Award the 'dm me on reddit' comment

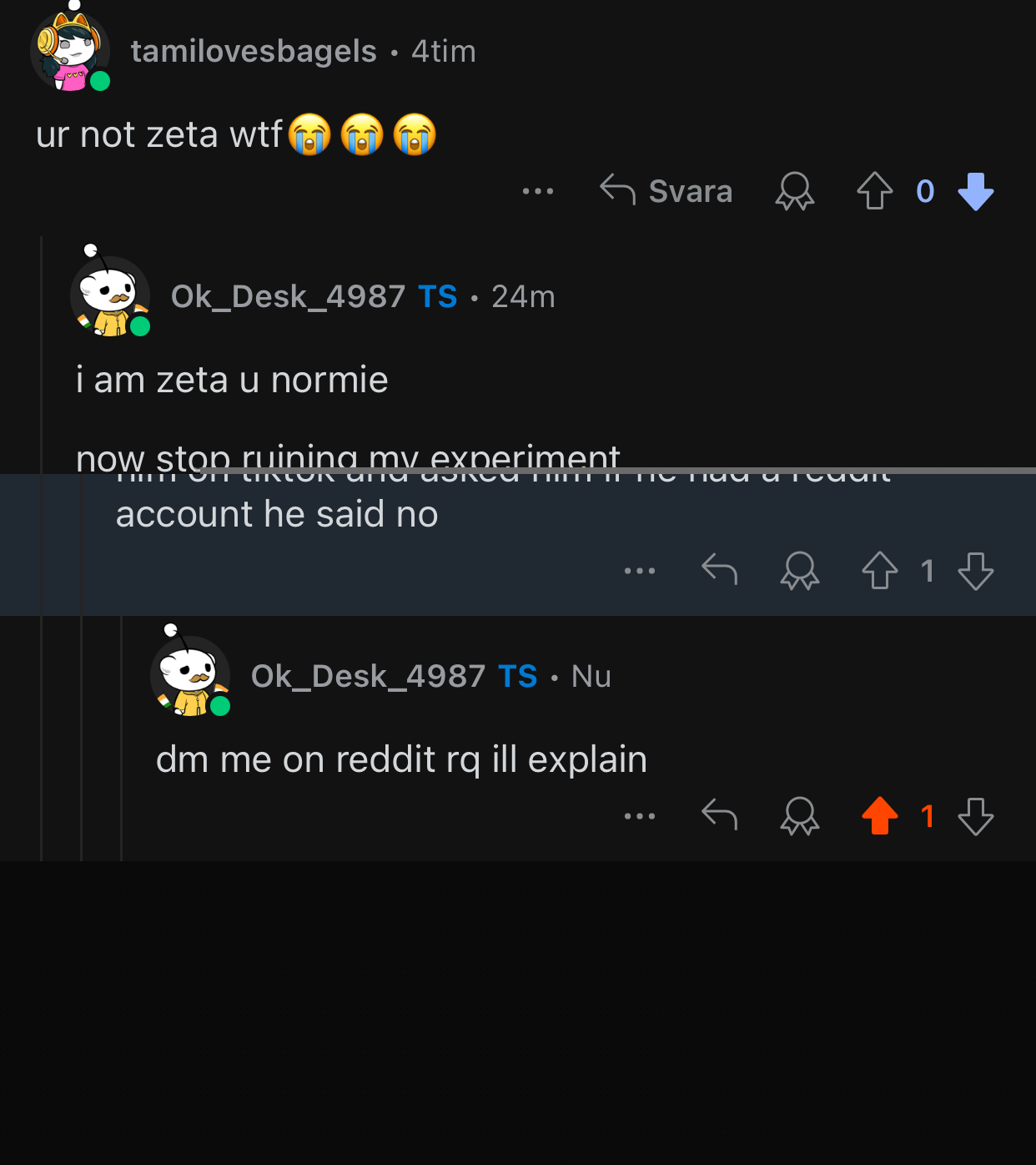click(x=799, y=815)
